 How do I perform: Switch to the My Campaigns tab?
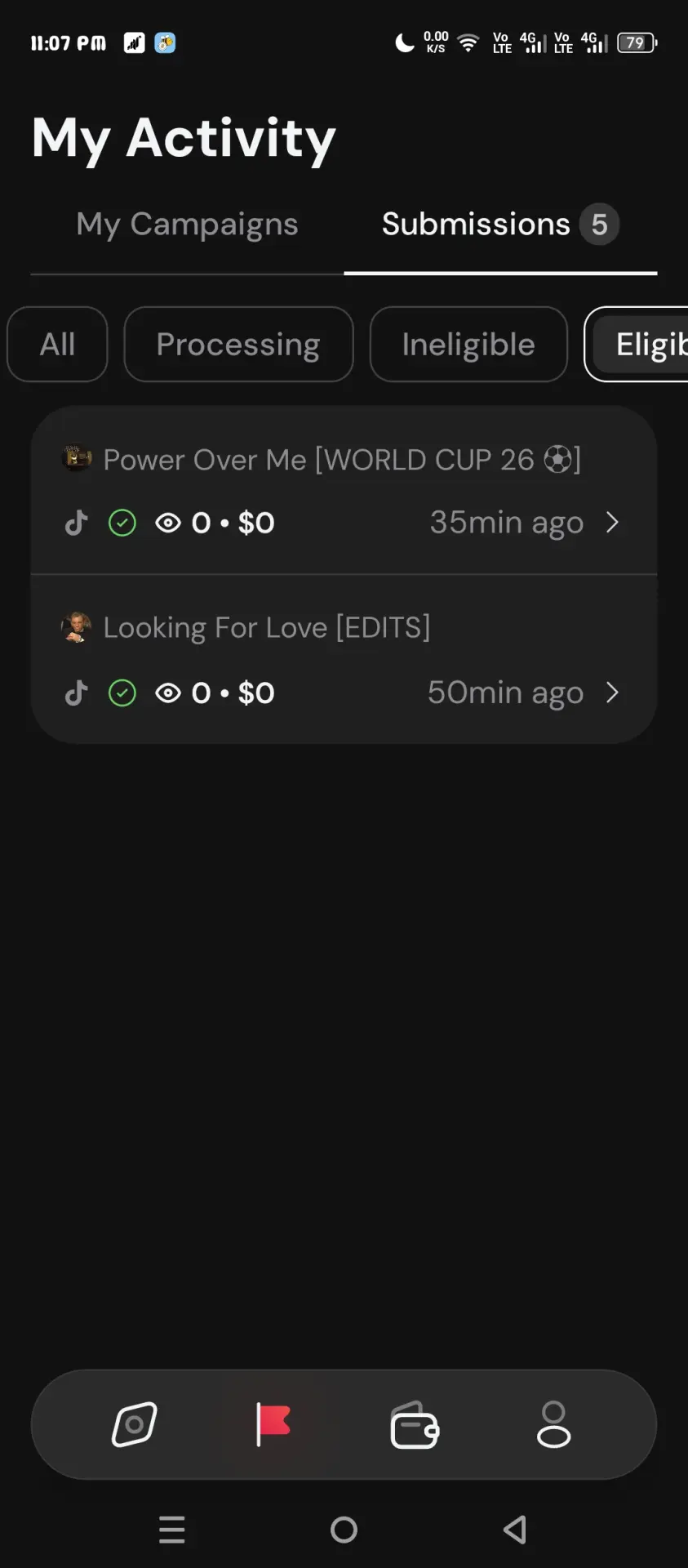187,225
